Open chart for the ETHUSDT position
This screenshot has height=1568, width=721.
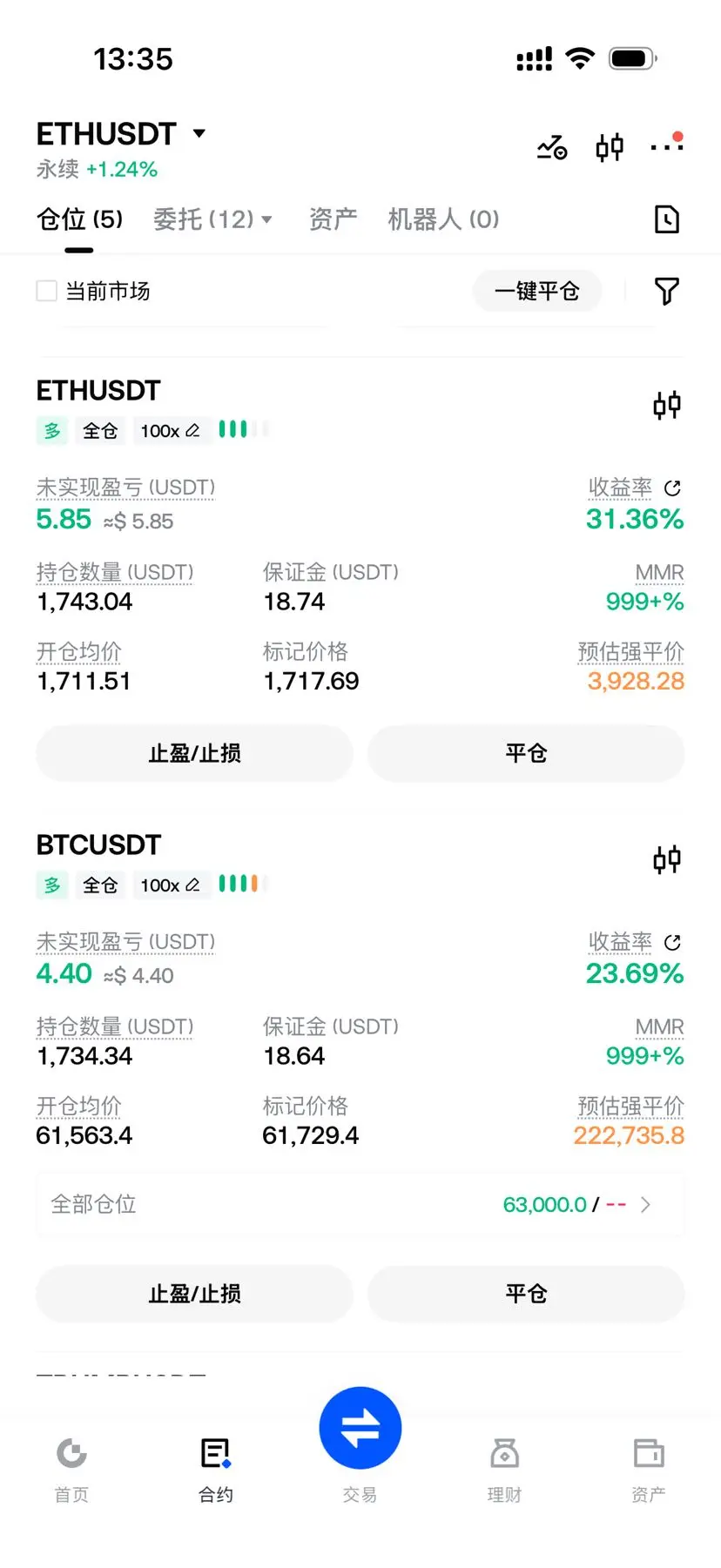[x=667, y=405]
